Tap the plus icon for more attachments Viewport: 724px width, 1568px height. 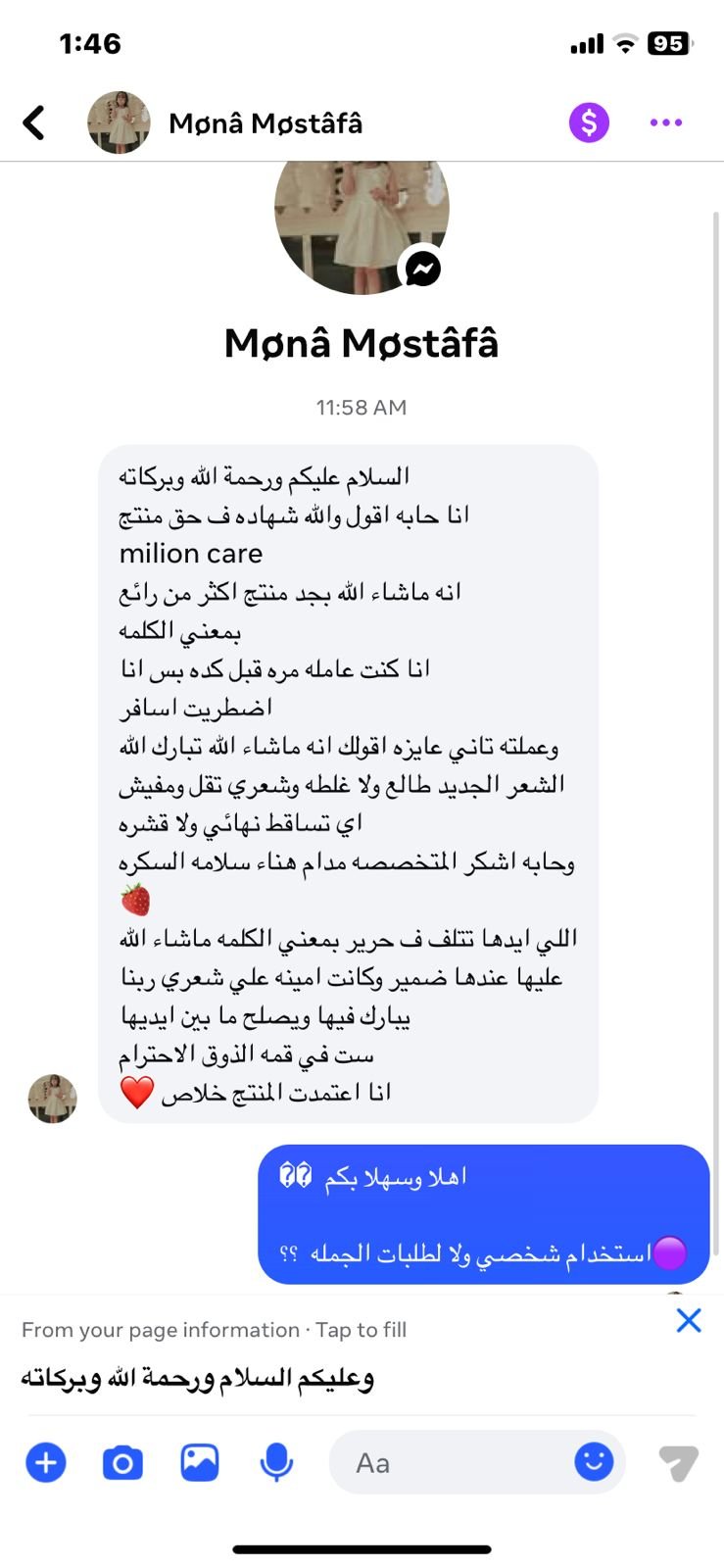point(44,1462)
